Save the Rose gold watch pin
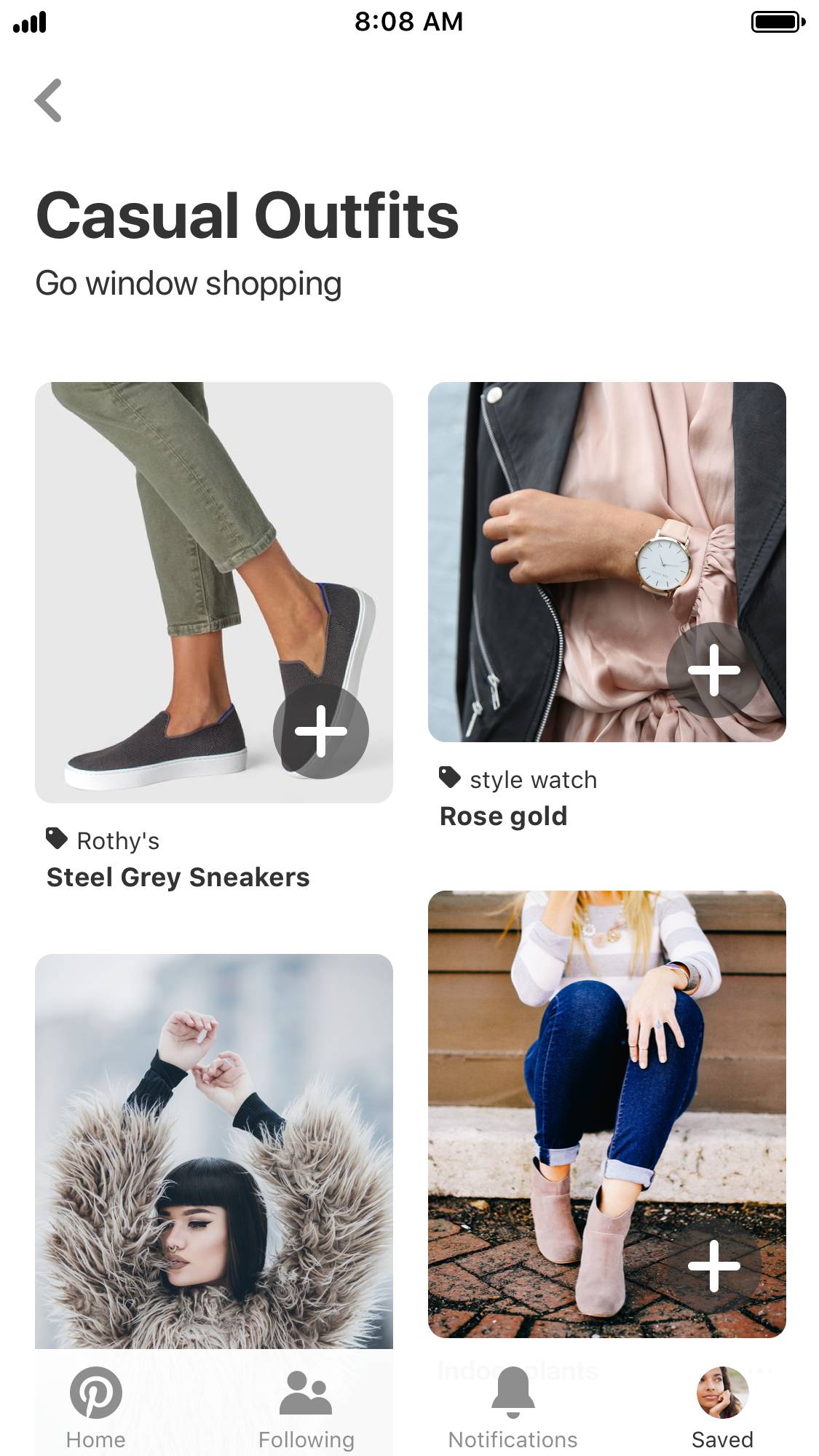 tap(713, 670)
